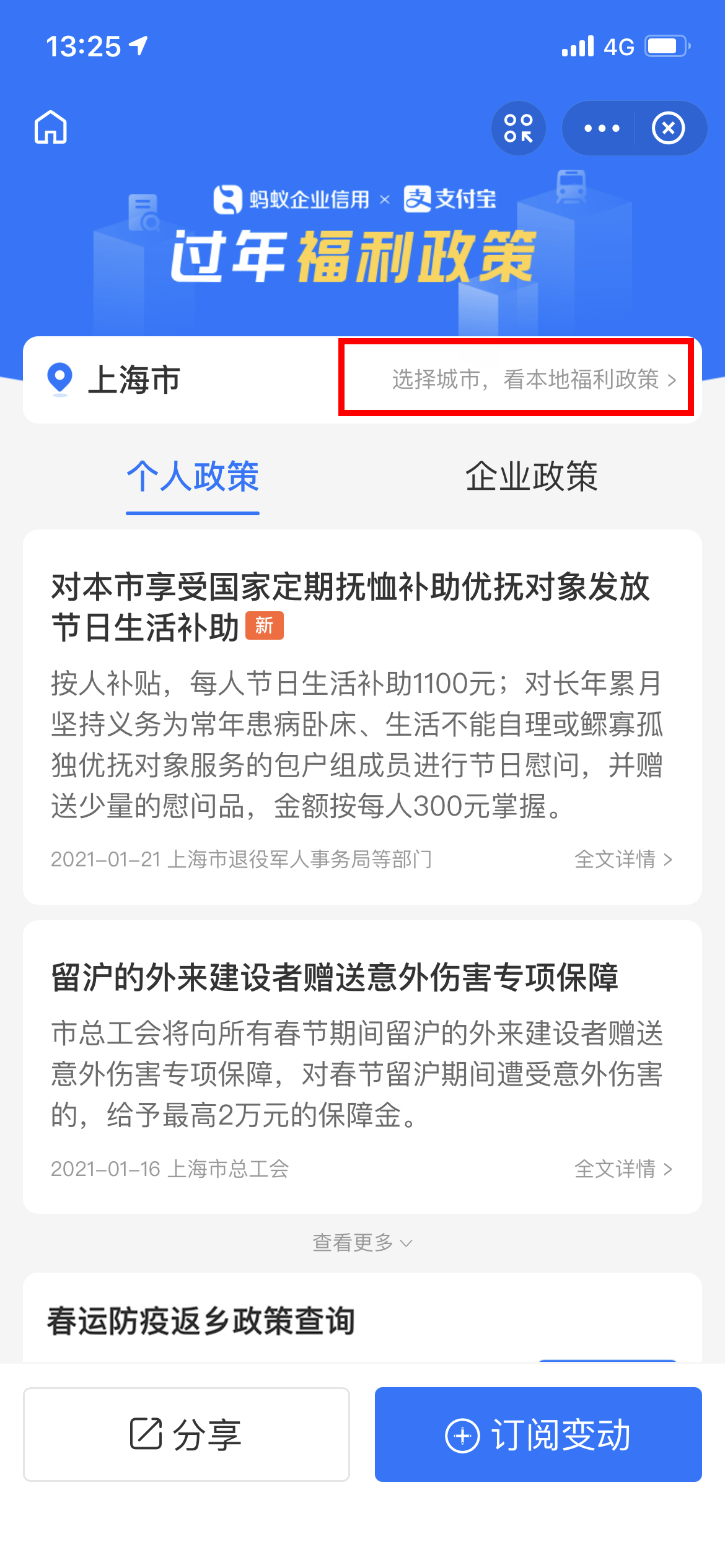This screenshot has height=1568, width=725.
Task: Close the mini-program with the circle X icon
Action: 669,128
